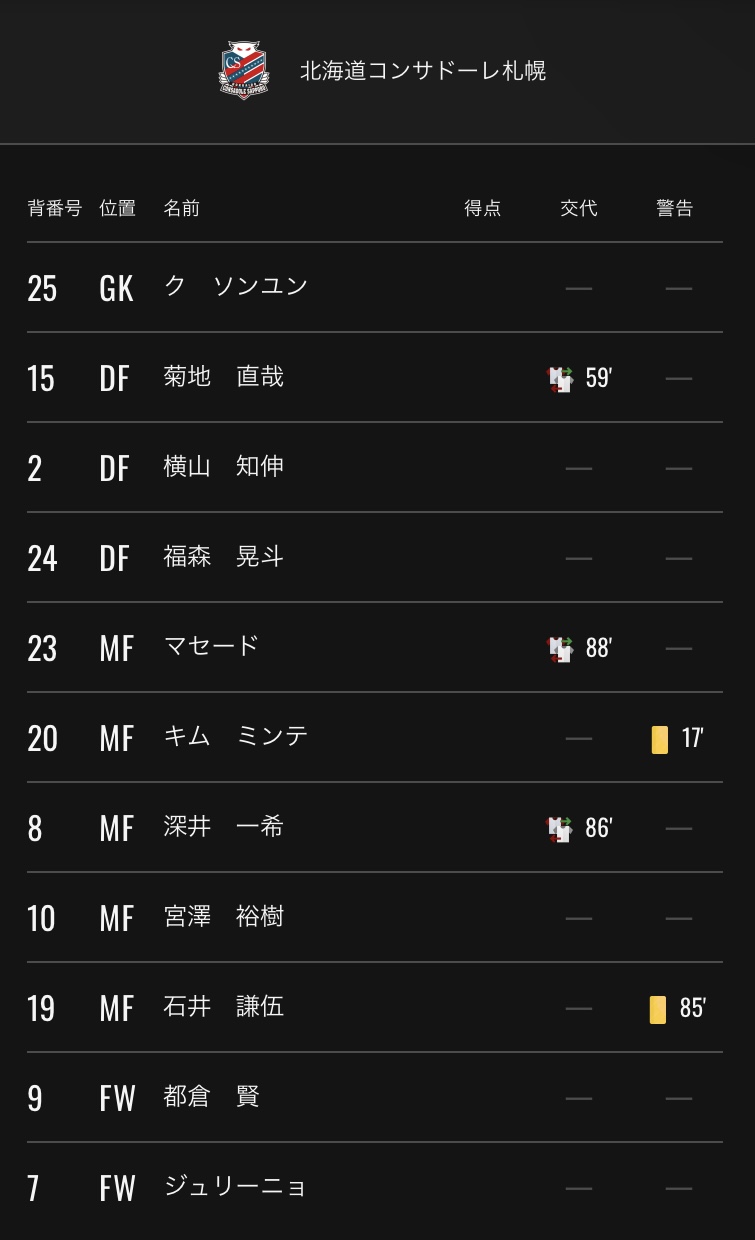Open the 北海道コンサドーレ札幌 team page

coord(422,71)
